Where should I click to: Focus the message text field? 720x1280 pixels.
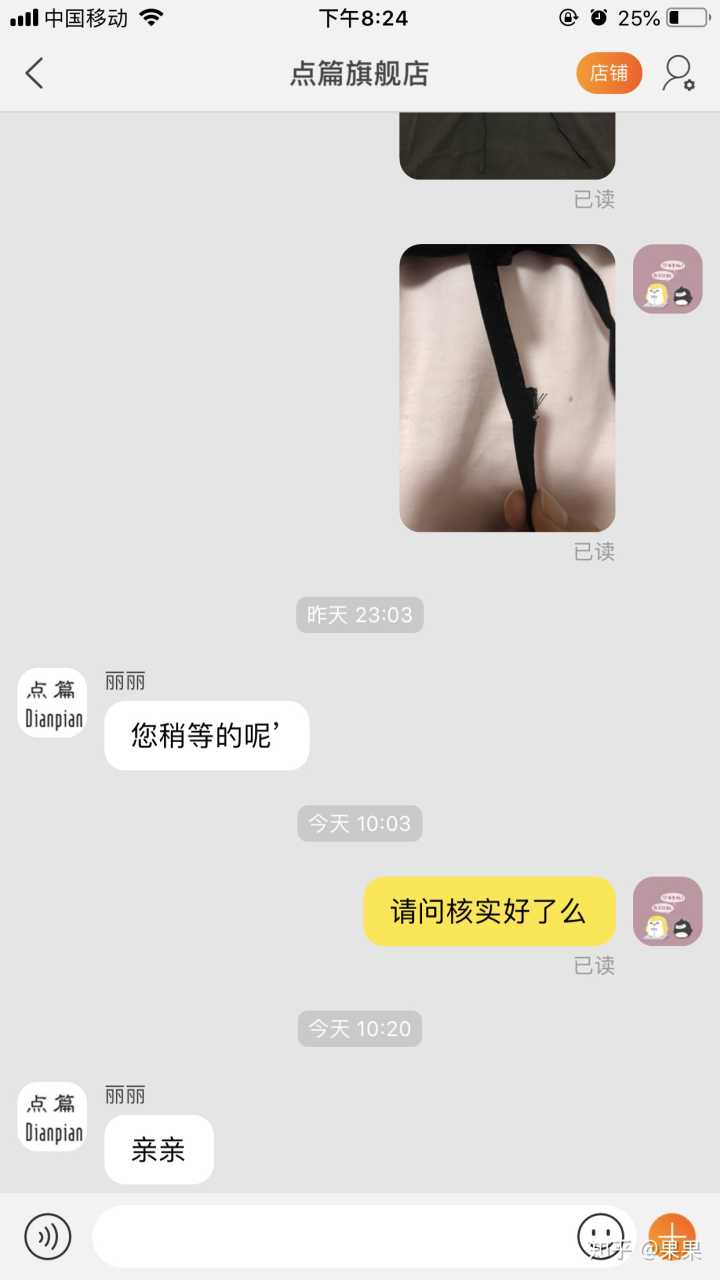(x=330, y=1236)
